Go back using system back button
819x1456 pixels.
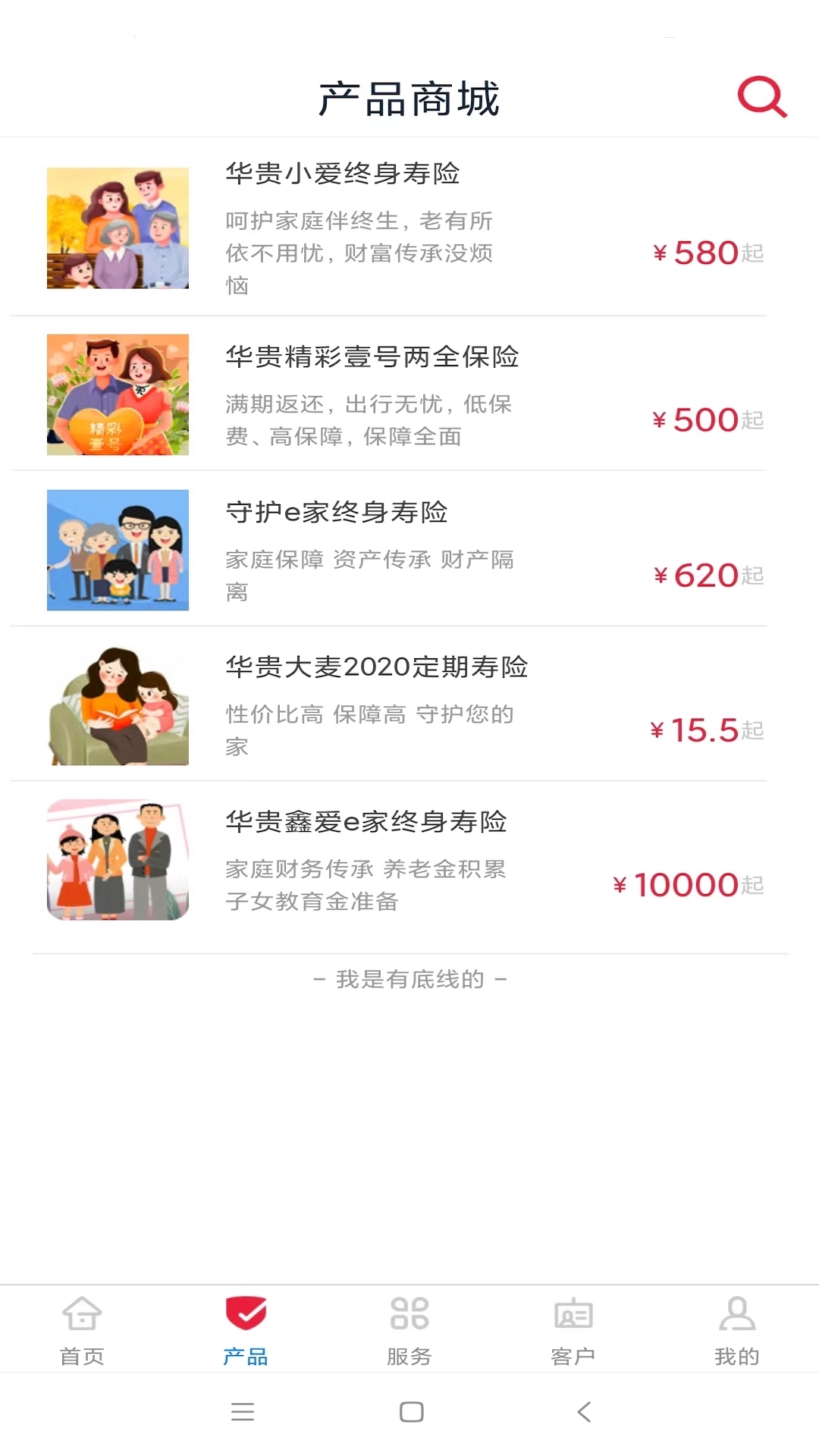(584, 1411)
